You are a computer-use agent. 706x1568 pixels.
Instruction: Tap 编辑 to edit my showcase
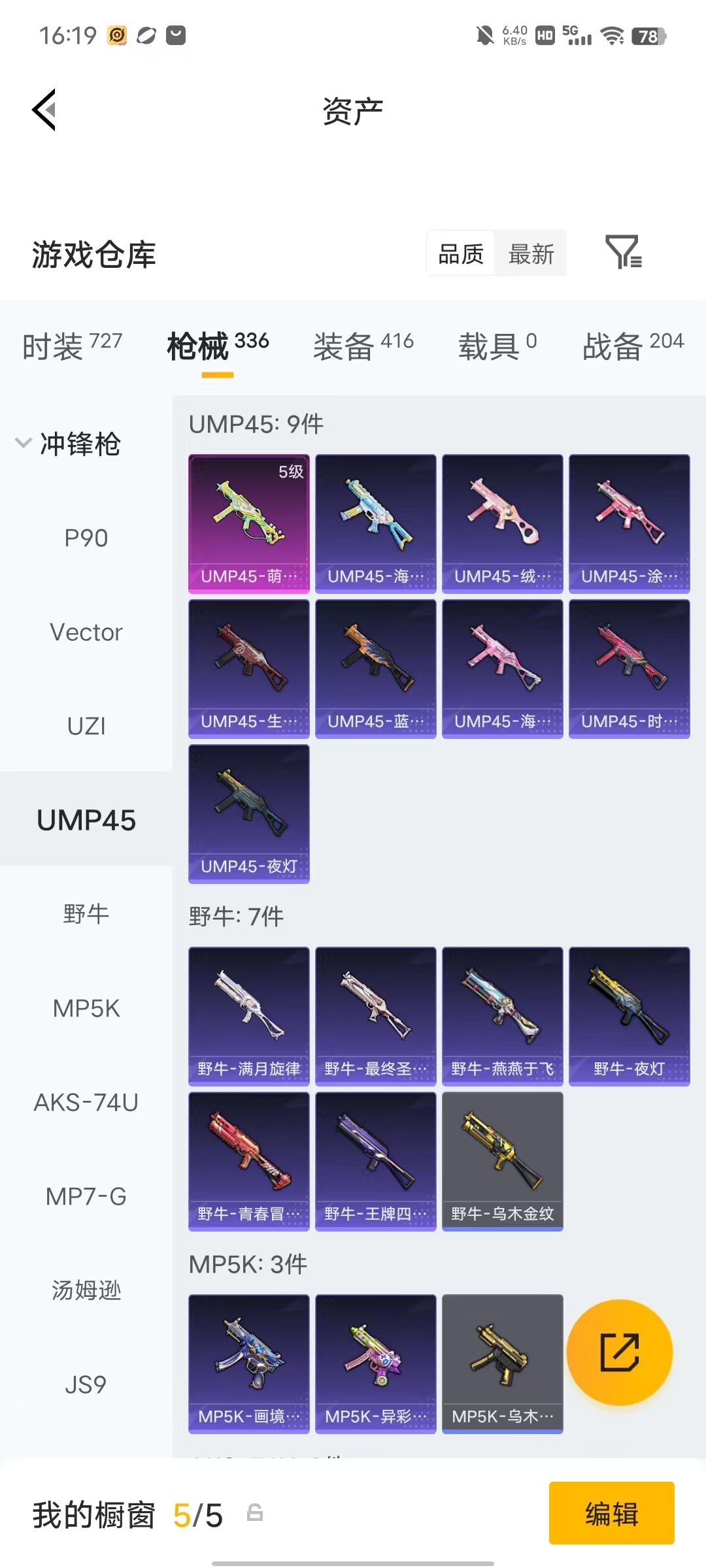tap(612, 1513)
